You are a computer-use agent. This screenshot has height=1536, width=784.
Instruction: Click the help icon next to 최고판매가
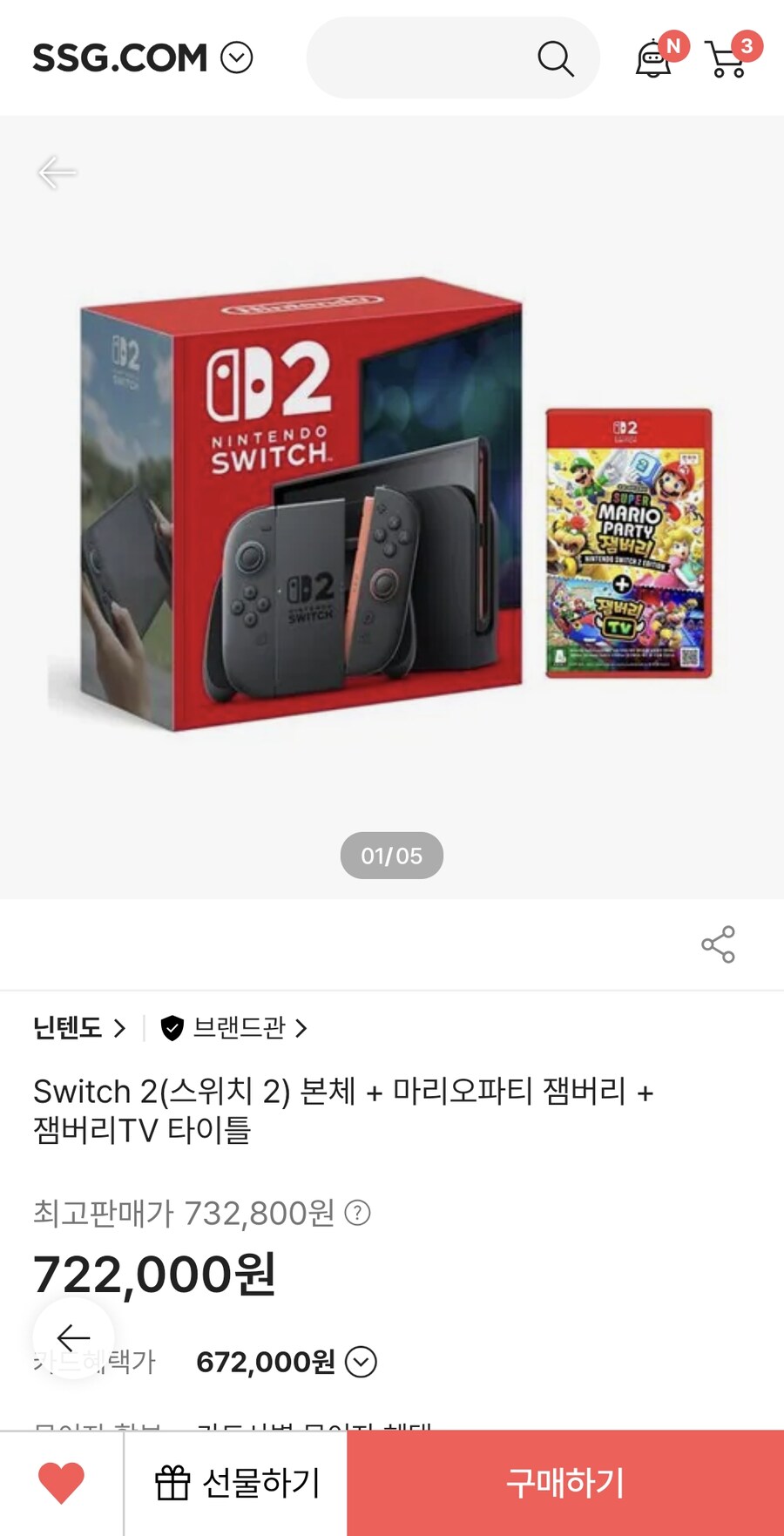(358, 1213)
